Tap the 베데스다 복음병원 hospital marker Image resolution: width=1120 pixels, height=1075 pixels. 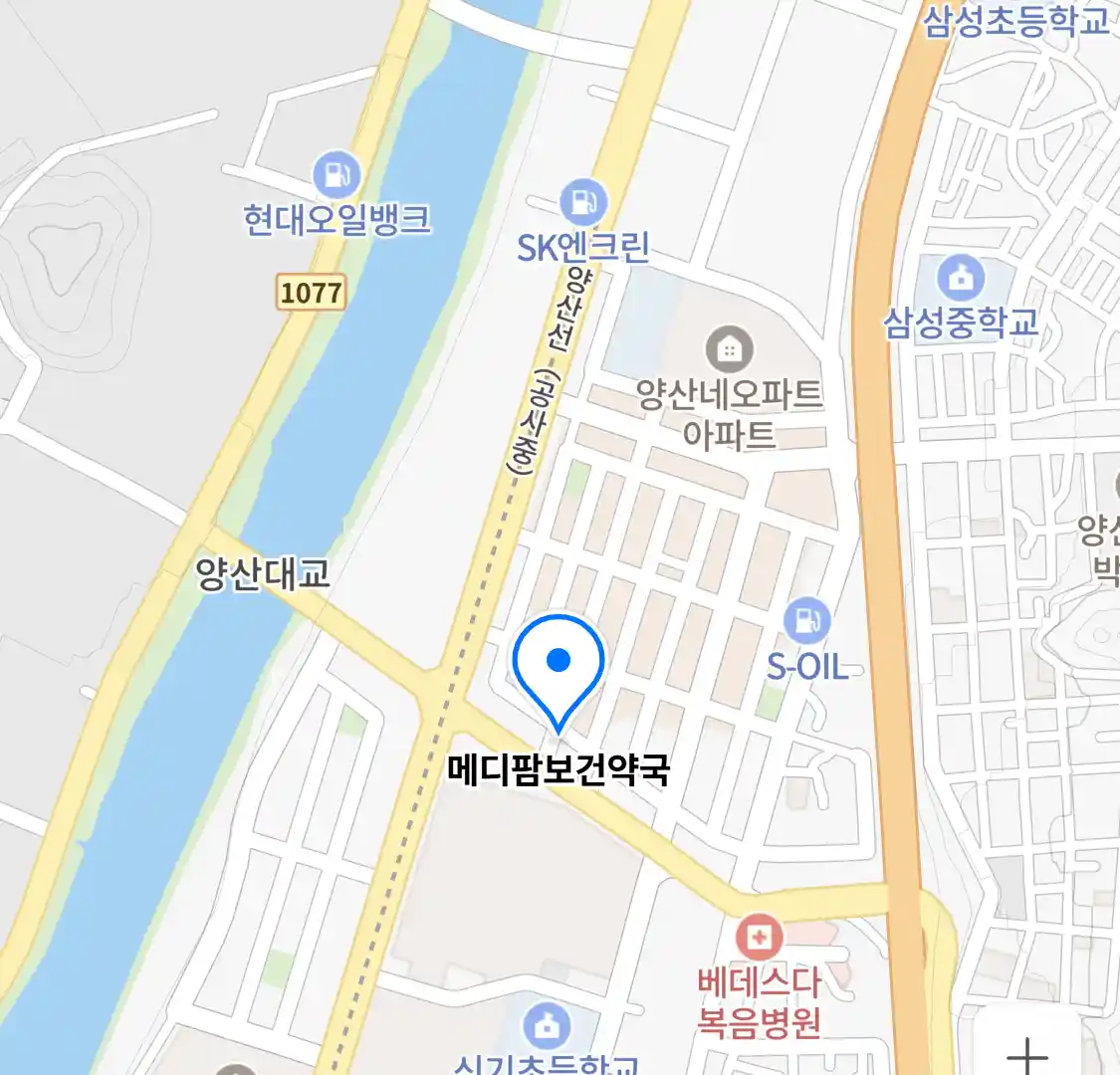(x=760, y=938)
